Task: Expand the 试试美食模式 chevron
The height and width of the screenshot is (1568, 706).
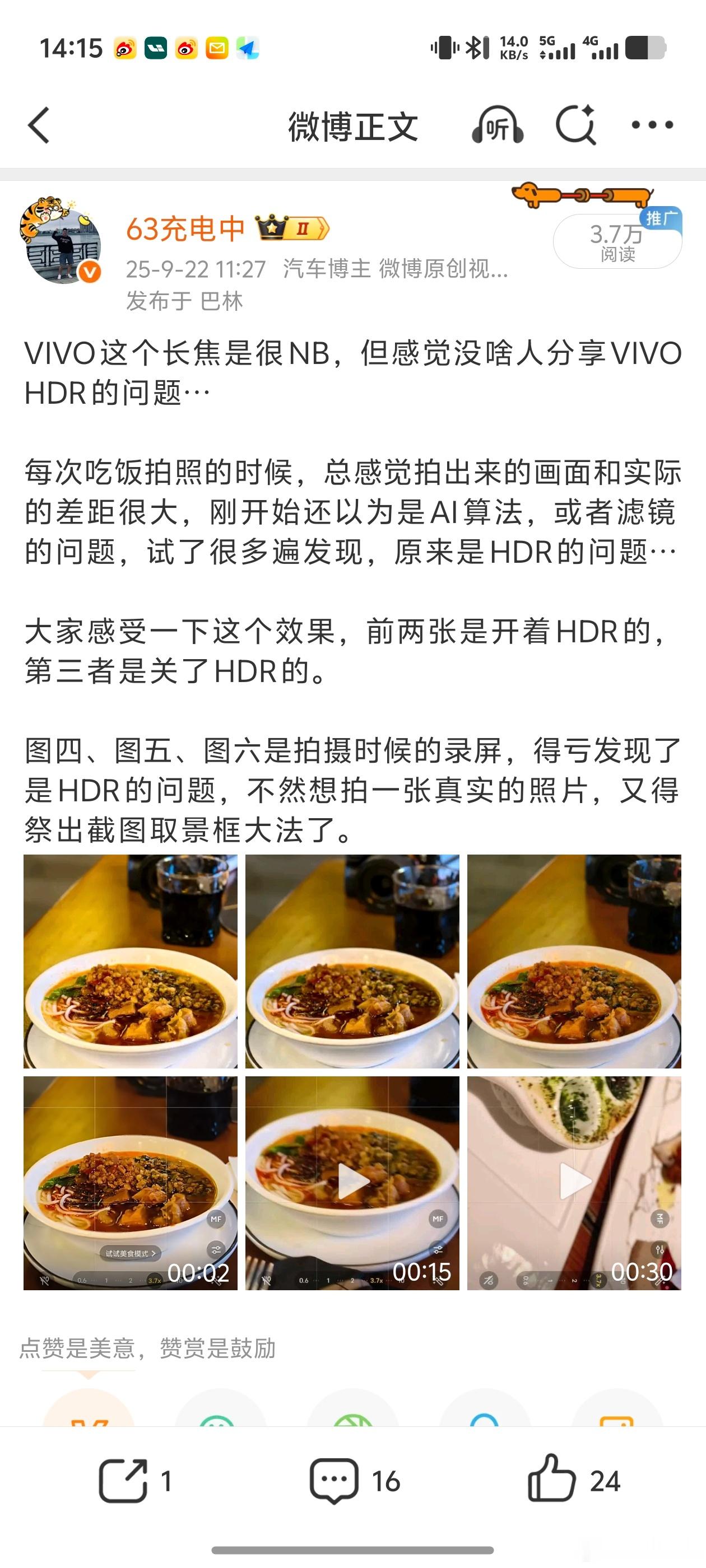Action: pyautogui.click(x=154, y=1254)
